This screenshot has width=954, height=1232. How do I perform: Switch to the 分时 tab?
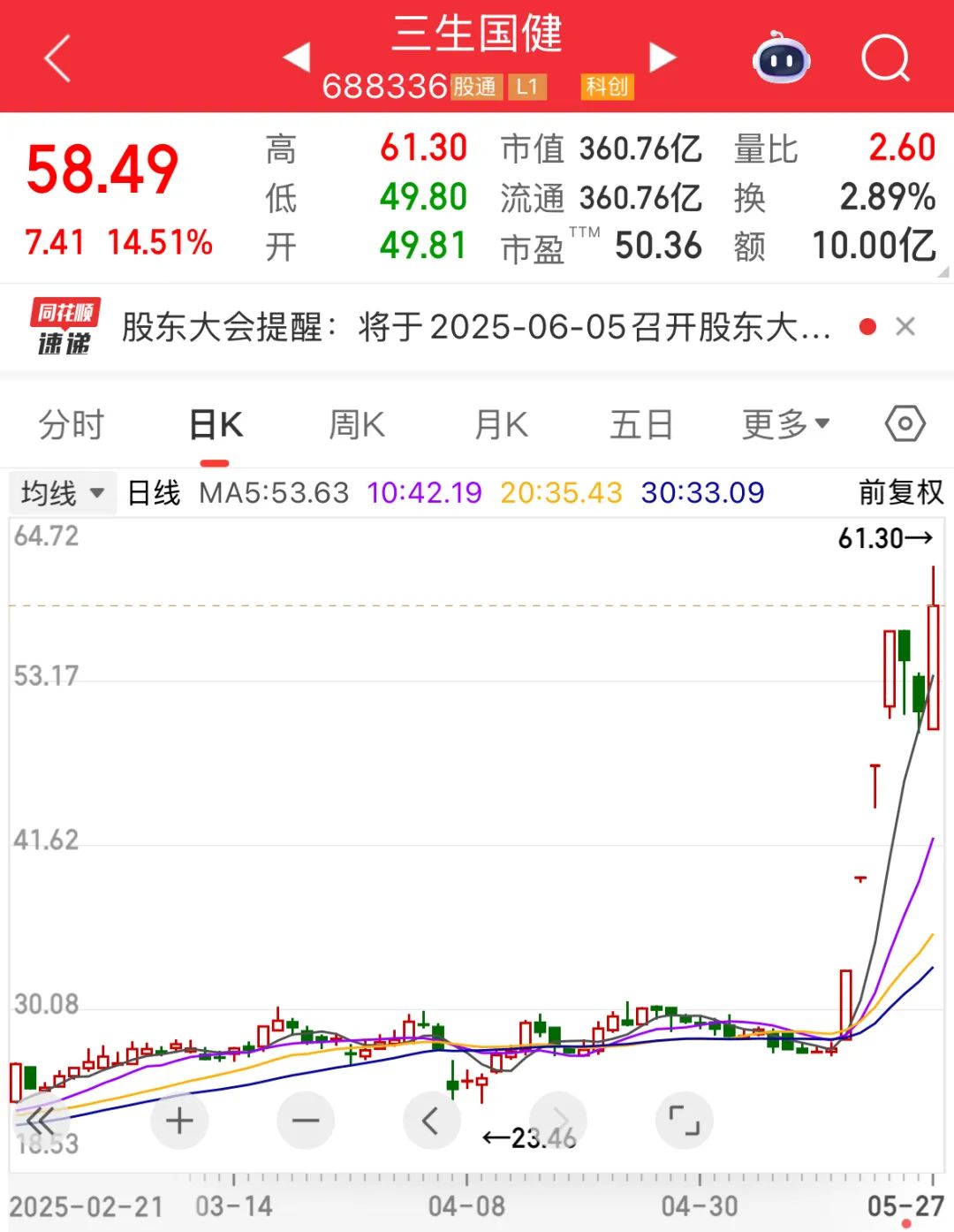point(71,425)
